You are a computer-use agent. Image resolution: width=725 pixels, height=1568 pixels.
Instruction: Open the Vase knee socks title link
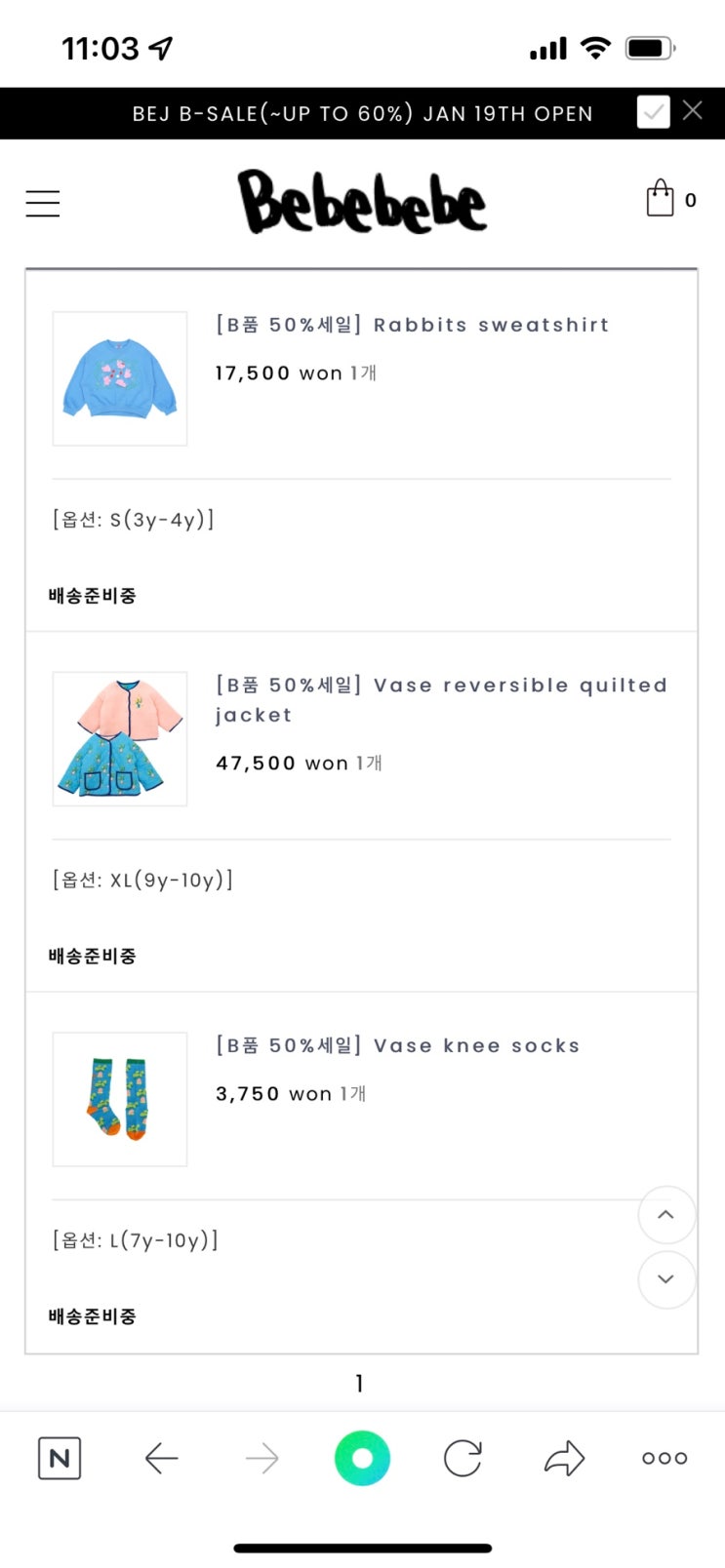(x=398, y=1045)
